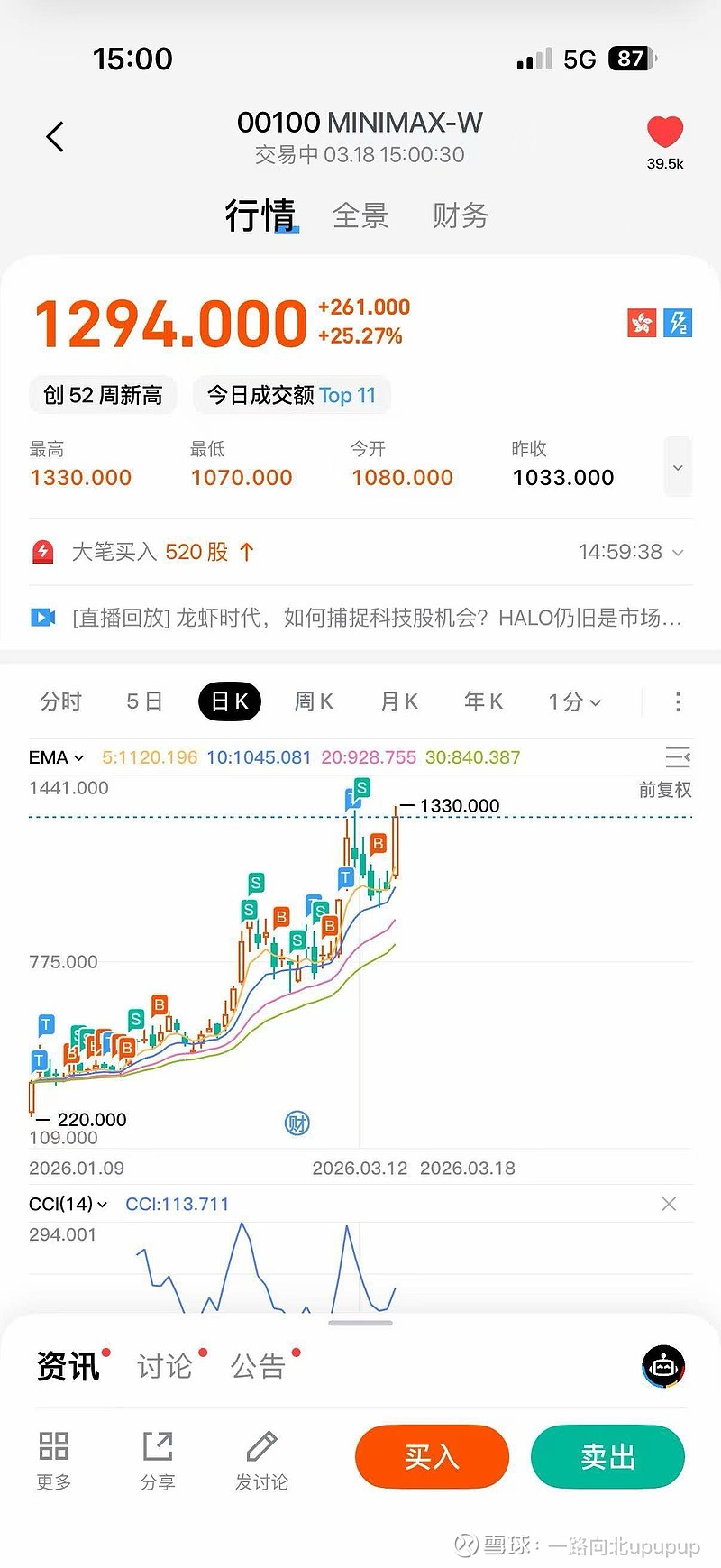This screenshot has width=721, height=1568.
Task: Tap the green 卖出 button
Action: 607,1456
